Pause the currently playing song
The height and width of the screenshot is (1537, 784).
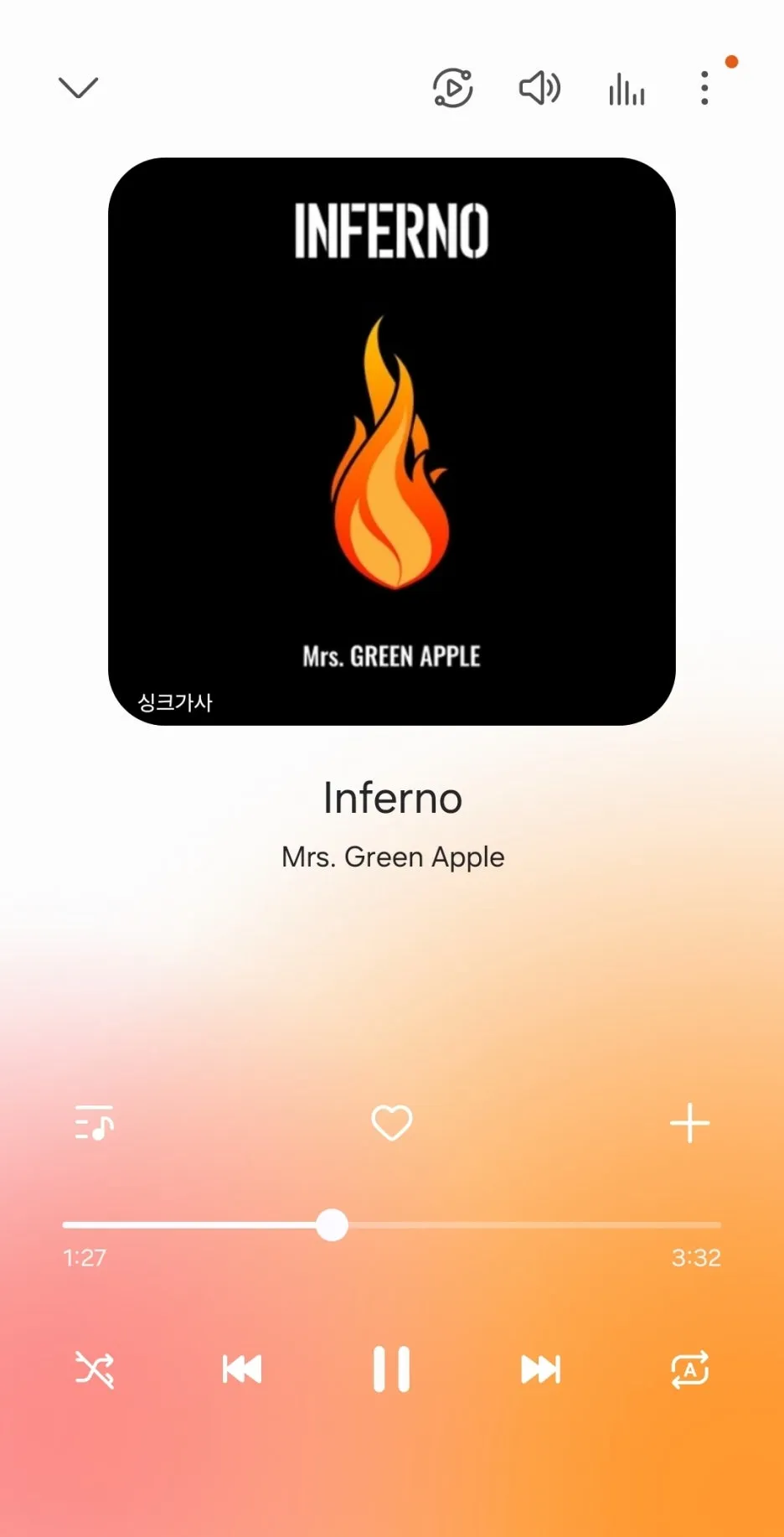[x=391, y=1367]
